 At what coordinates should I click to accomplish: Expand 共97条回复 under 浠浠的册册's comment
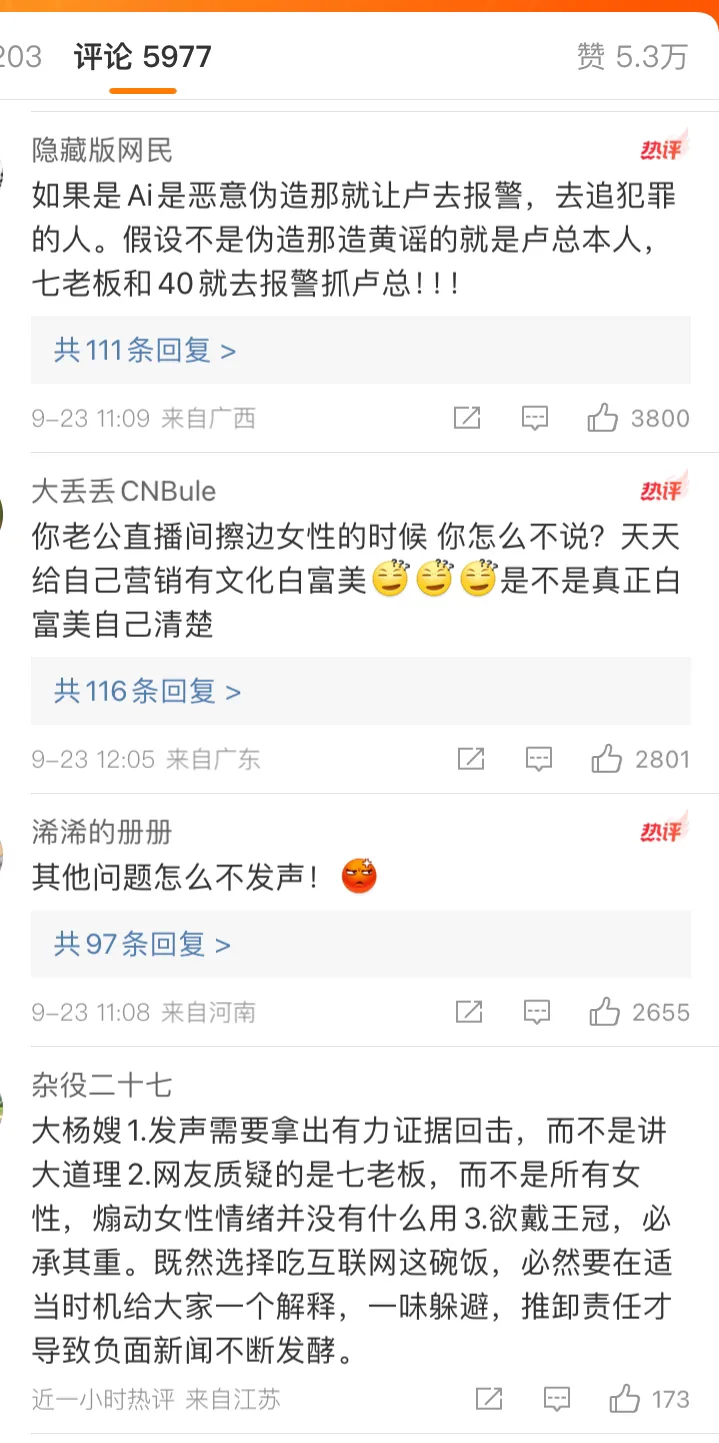[x=142, y=944]
